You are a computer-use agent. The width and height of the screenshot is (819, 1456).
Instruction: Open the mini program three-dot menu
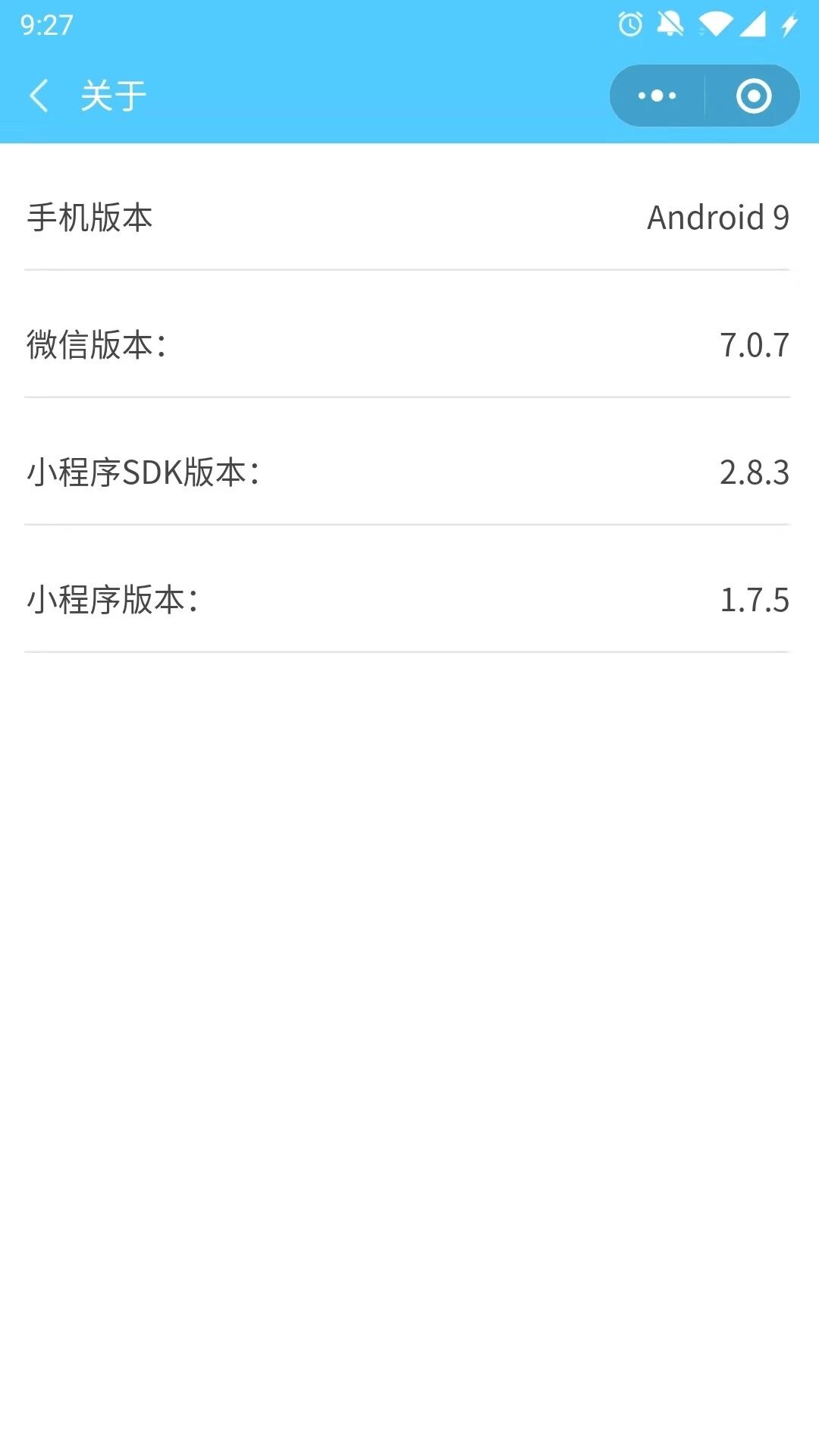coord(657,96)
